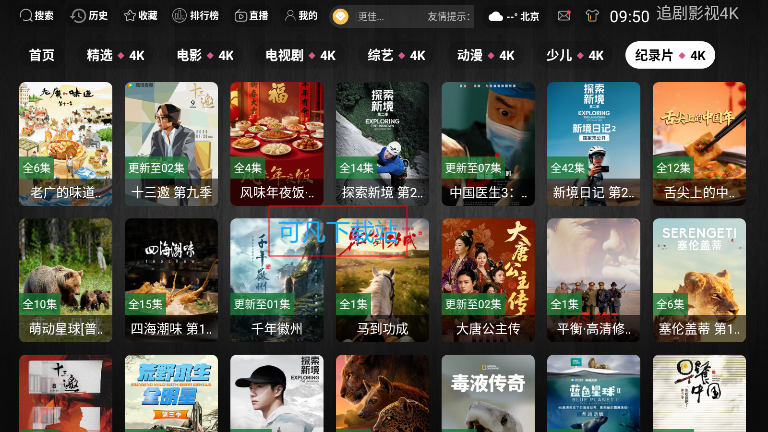The height and width of the screenshot is (432, 768).
Task: Open the 中国医生3 documentary tile
Action: pyautogui.click(x=488, y=140)
